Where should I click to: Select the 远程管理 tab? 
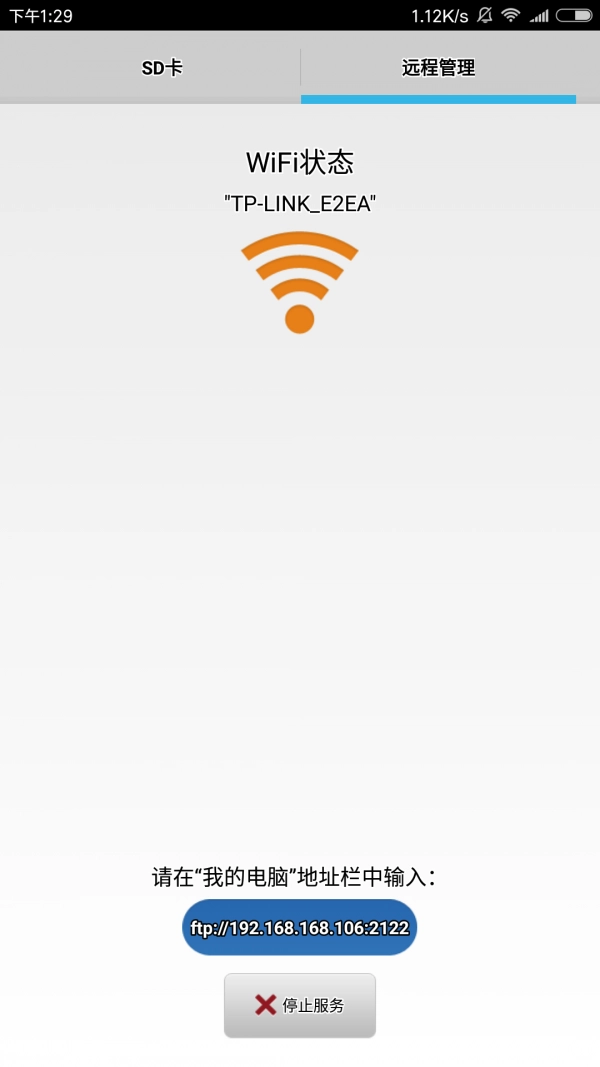(438, 68)
